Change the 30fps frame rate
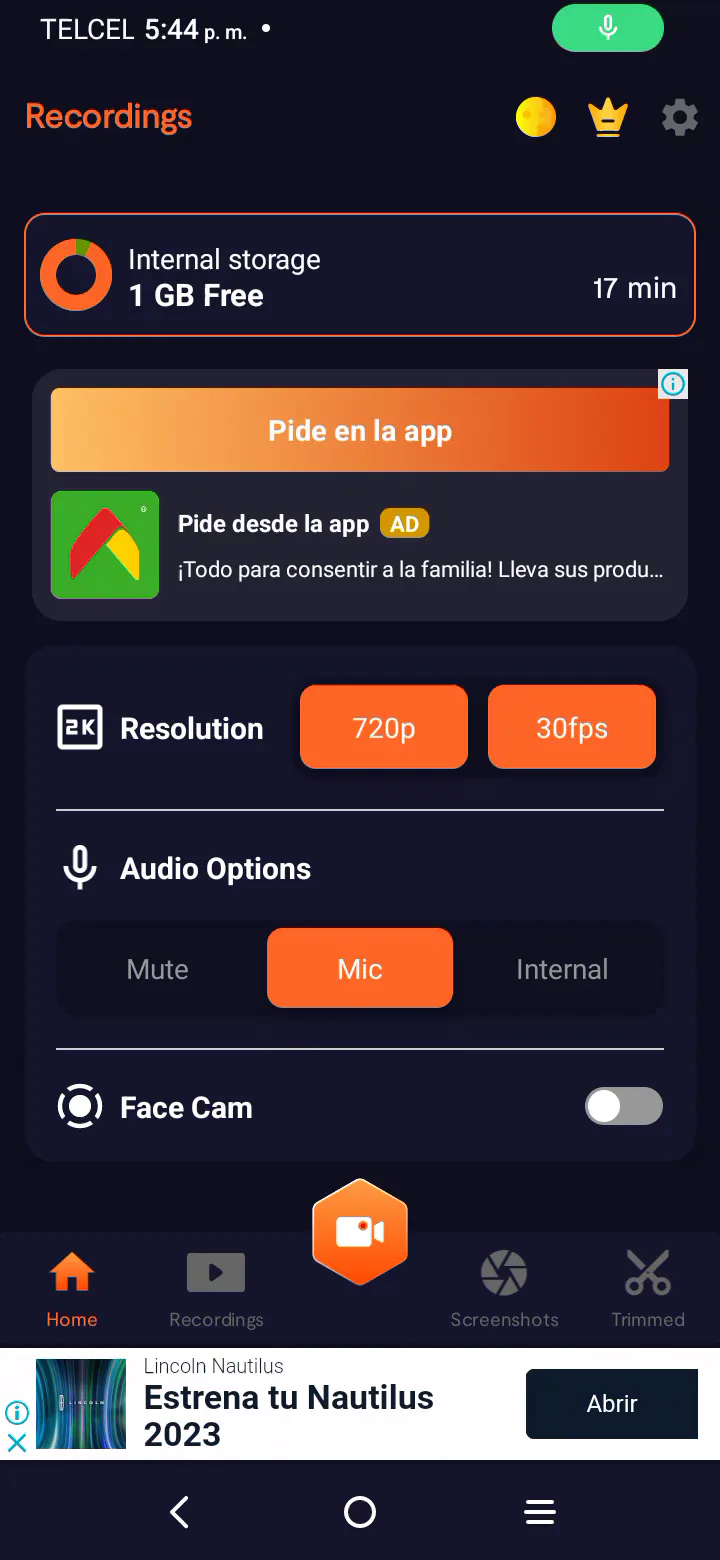The width and height of the screenshot is (720, 1560). (572, 728)
